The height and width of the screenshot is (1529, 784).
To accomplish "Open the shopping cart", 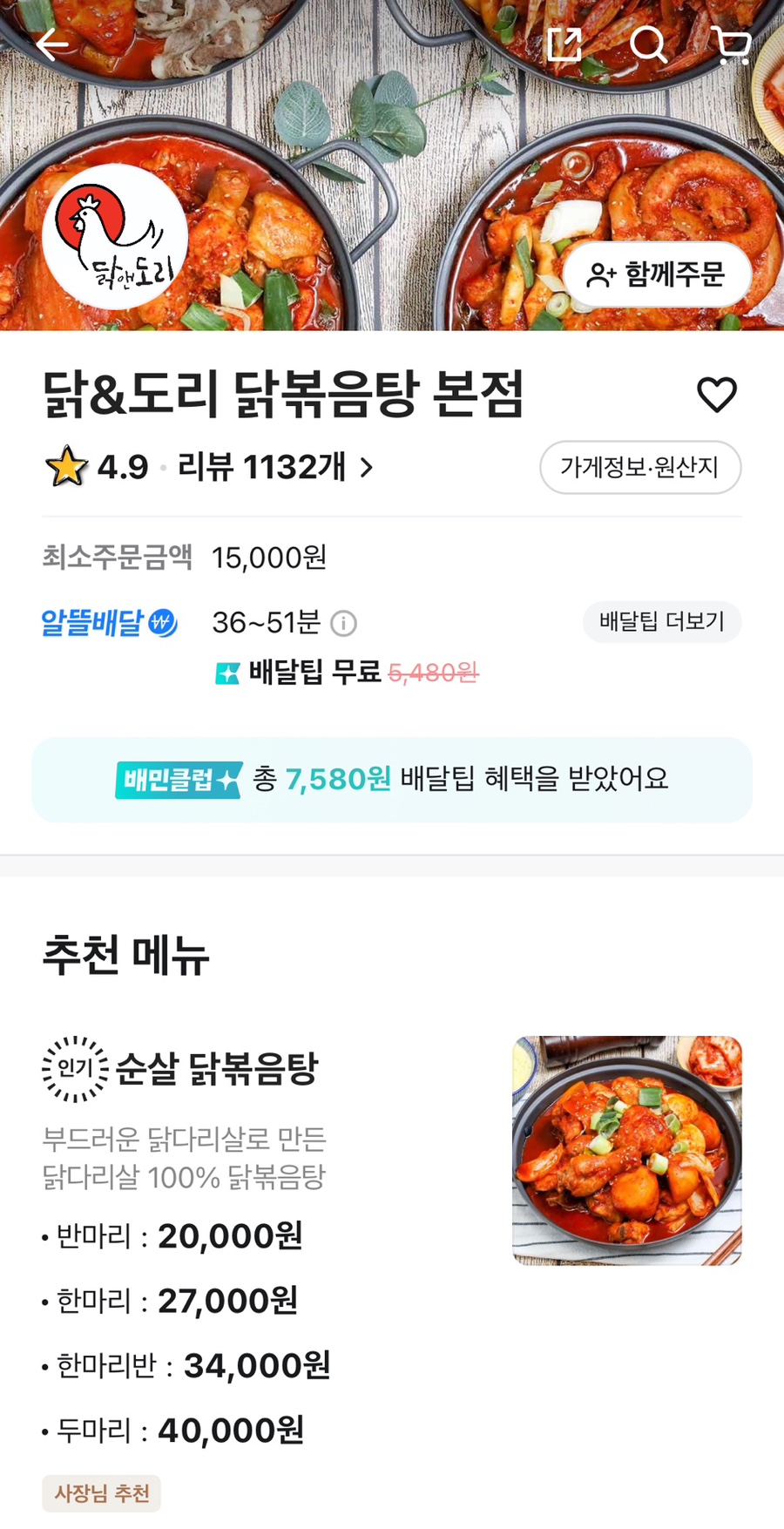I will (730, 44).
